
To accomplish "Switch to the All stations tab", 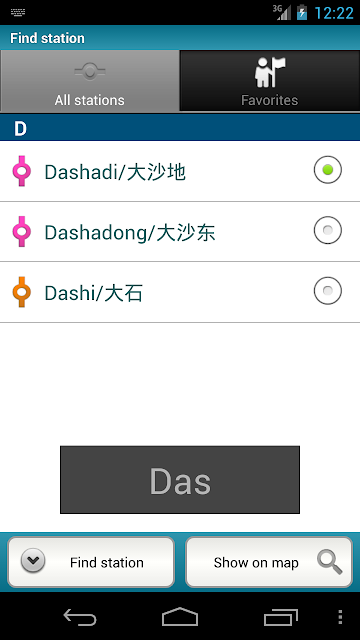I will [90, 81].
